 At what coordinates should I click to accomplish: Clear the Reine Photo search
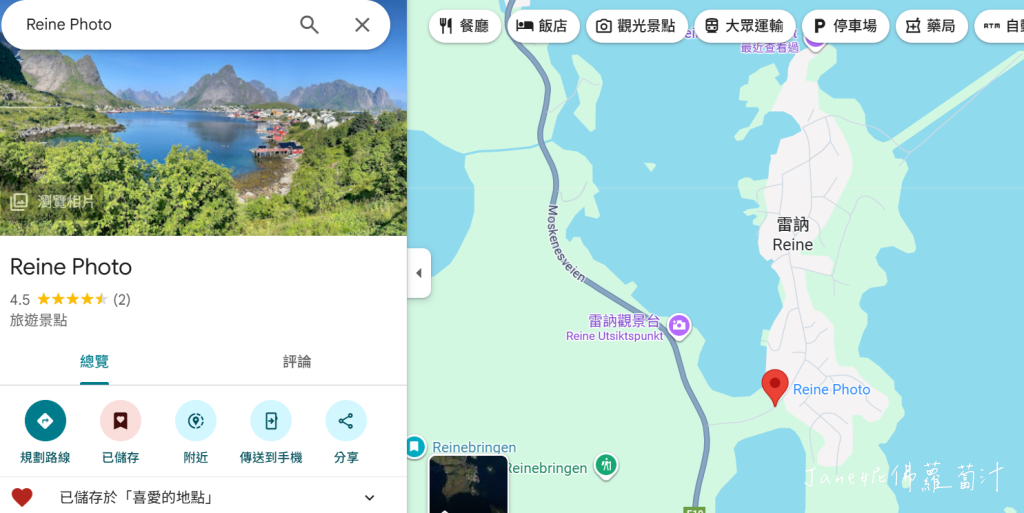click(362, 25)
